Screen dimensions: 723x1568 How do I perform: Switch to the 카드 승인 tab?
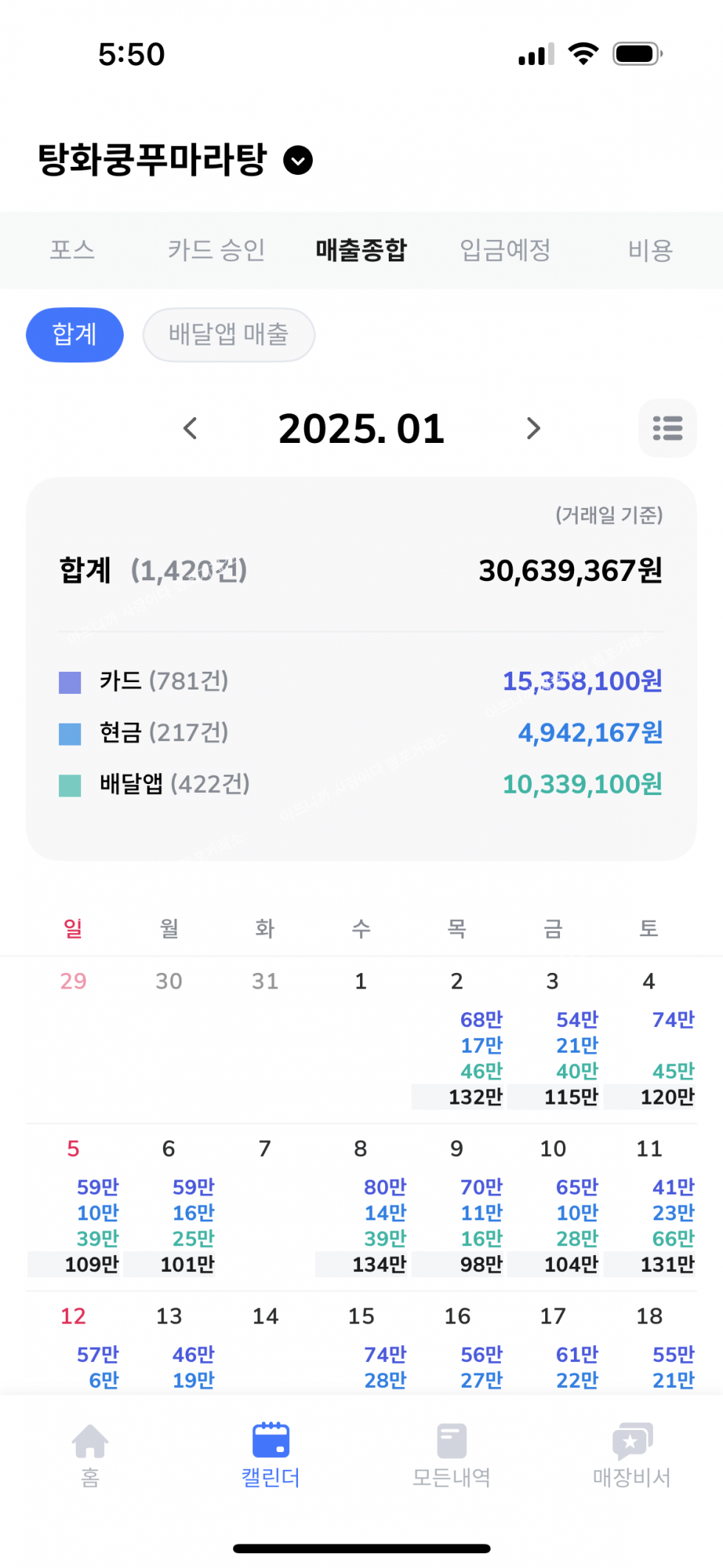pyautogui.click(x=216, y=250)
